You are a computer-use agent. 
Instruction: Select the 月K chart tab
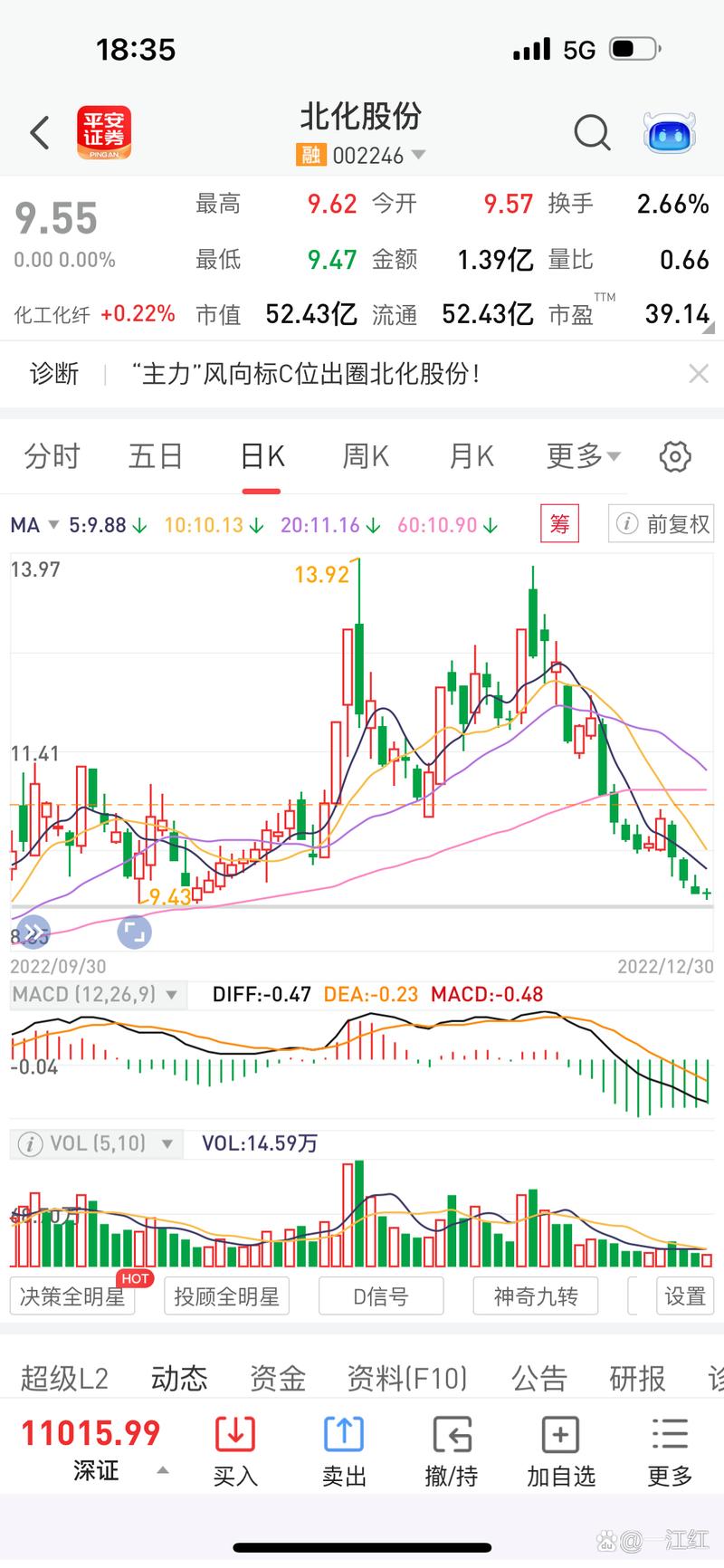(471, 456)
